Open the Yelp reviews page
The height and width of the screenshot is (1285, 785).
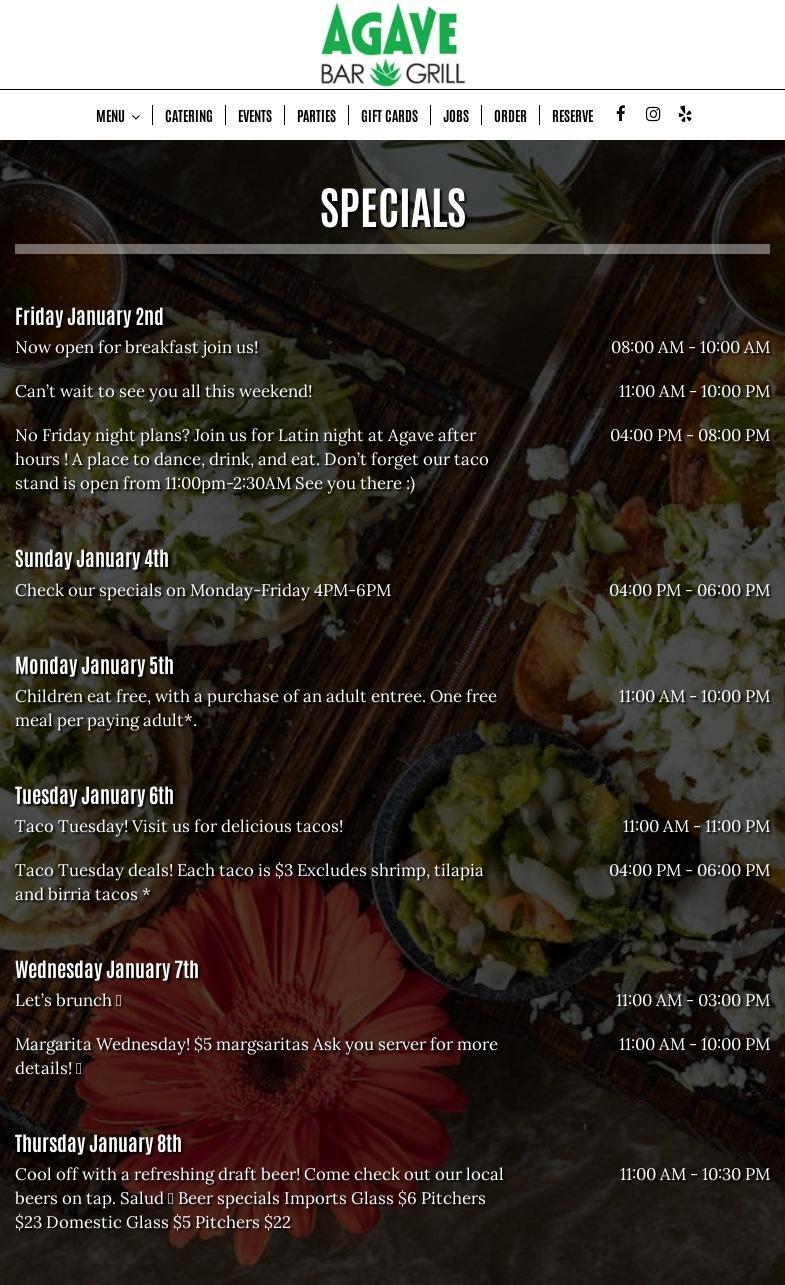(685, 114)
